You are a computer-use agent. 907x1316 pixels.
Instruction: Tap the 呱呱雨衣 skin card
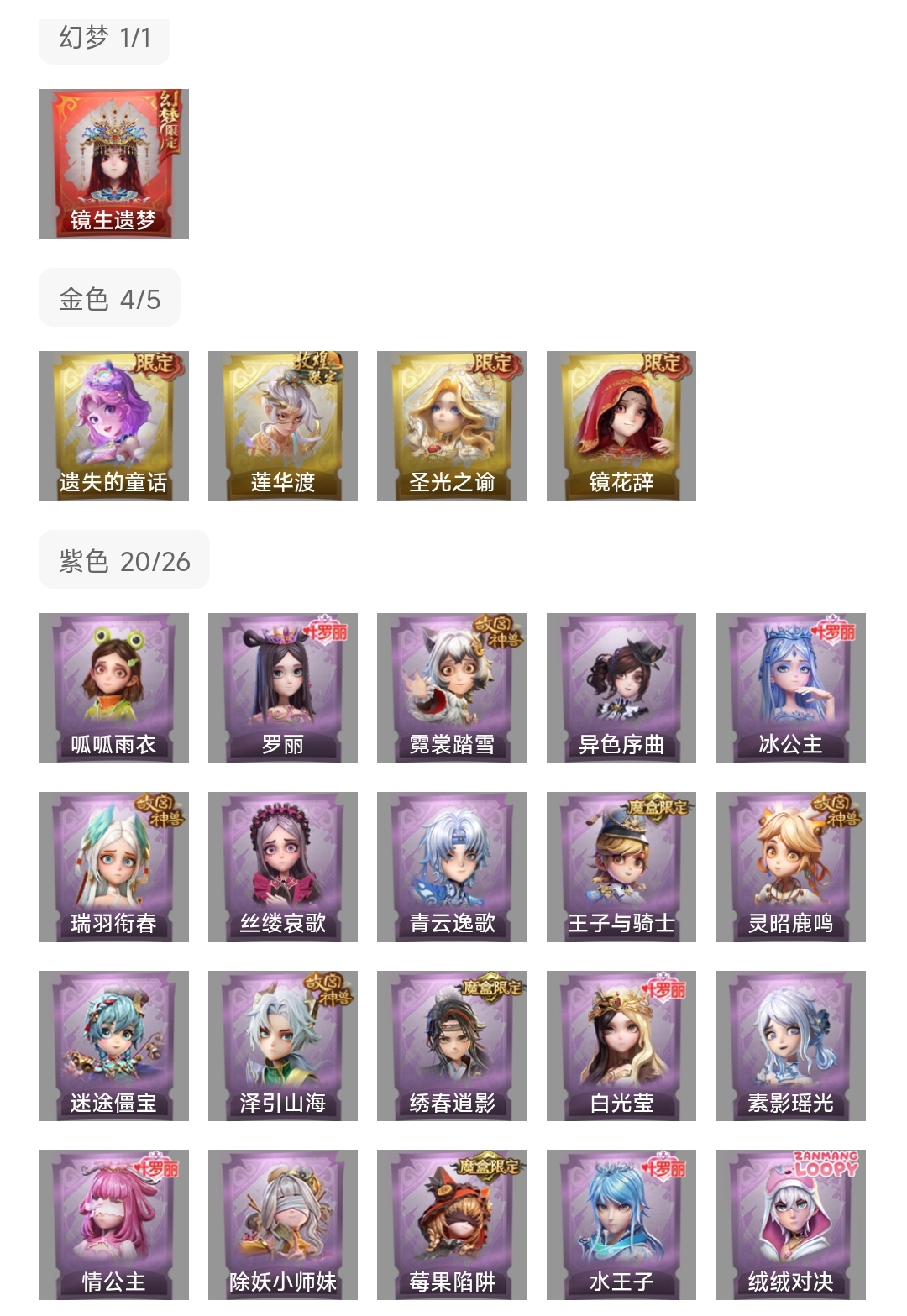113,688
